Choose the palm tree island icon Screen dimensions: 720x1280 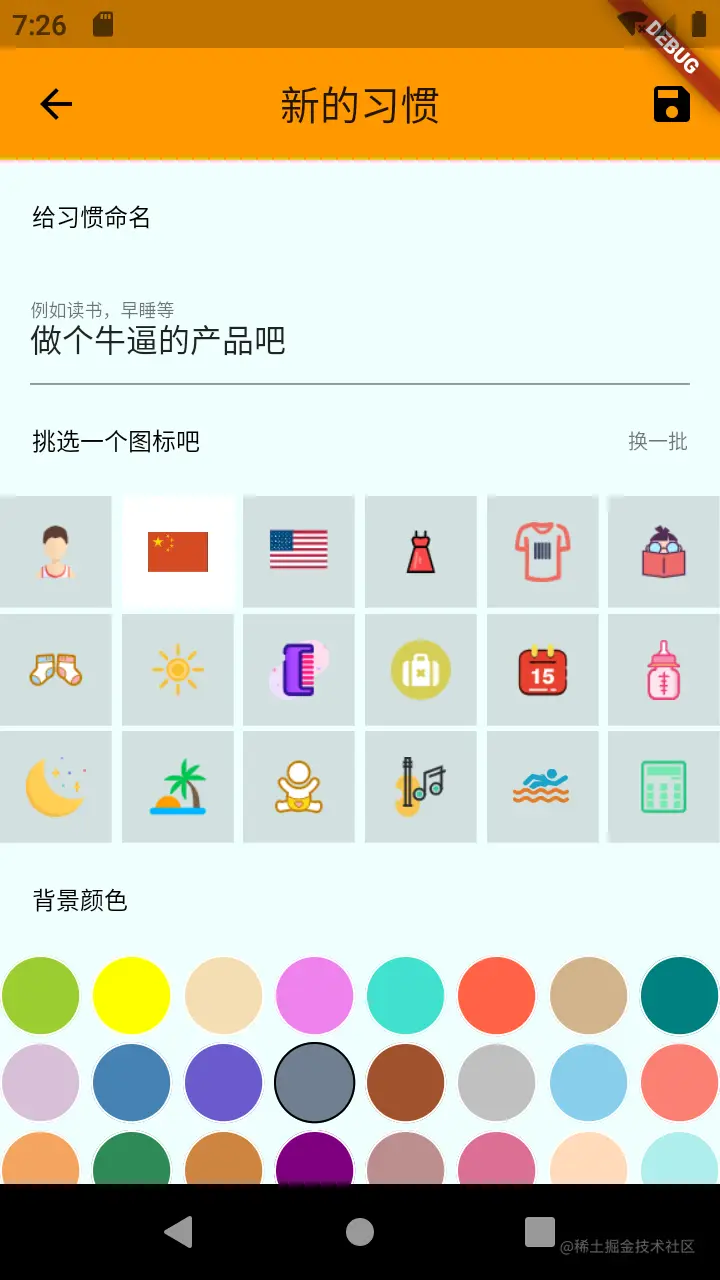pos(178,787)
